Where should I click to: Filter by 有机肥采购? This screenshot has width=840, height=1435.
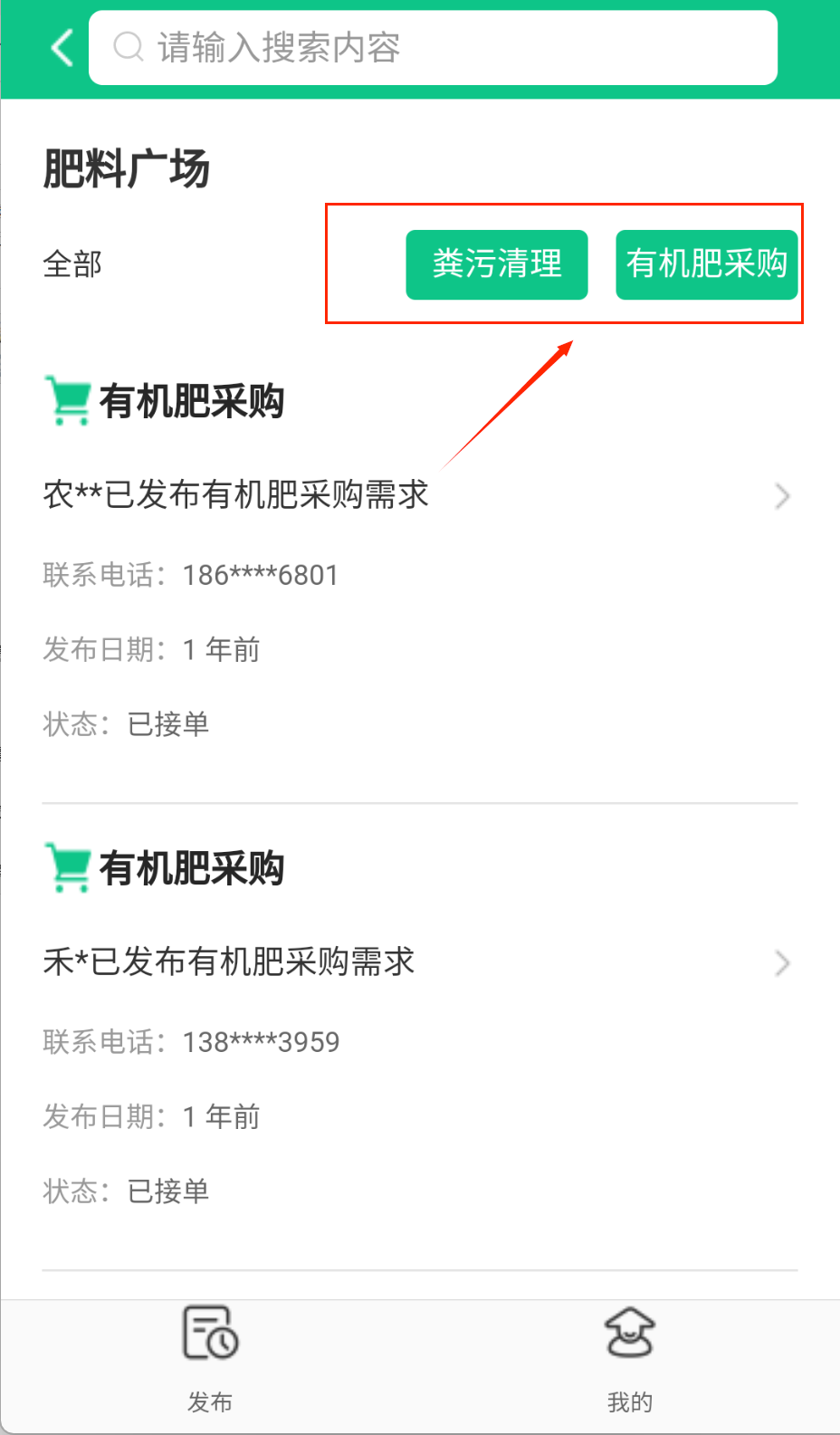[706, 264]
